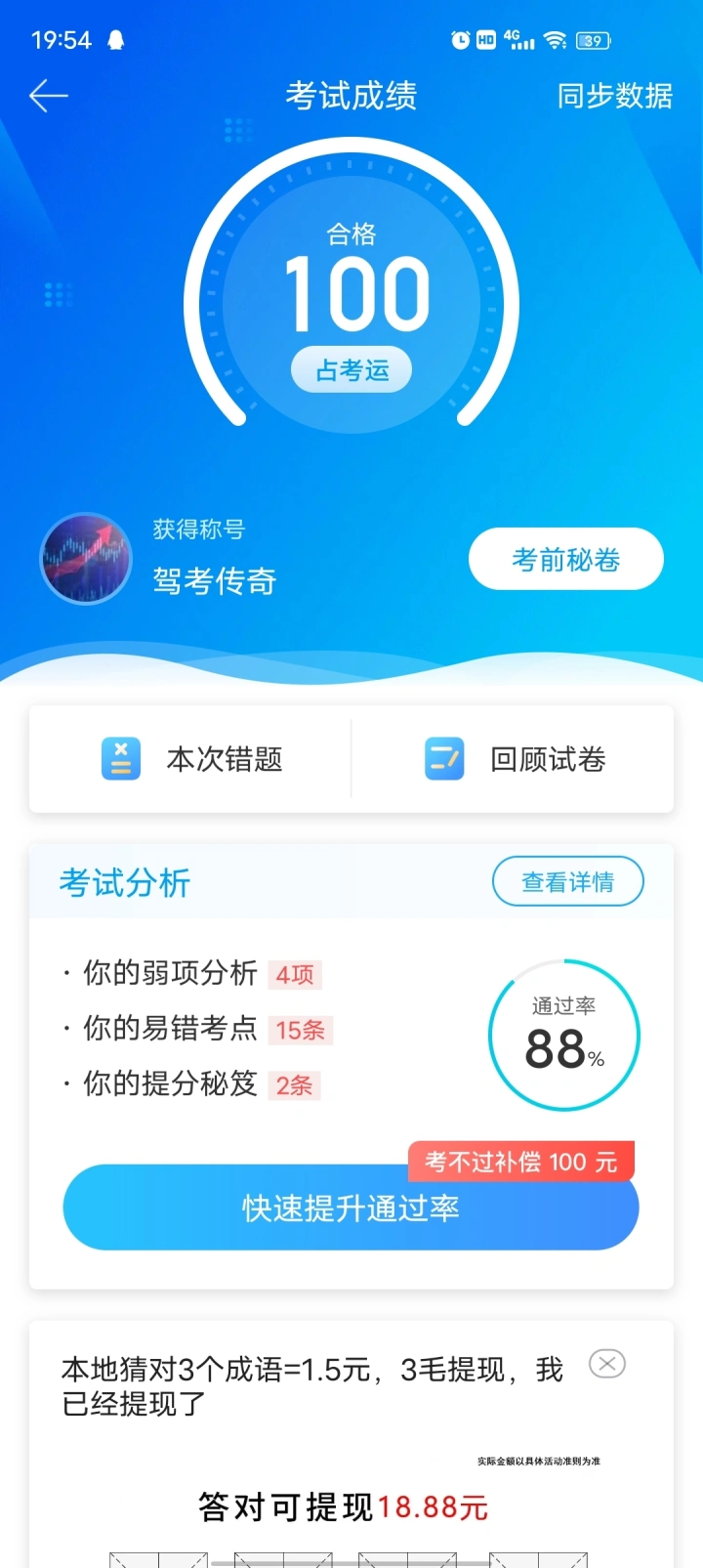Screen dimensions: 703x1568
Task: Open 回顾试卷 to review the paper
Action: (x=515, y=759)
